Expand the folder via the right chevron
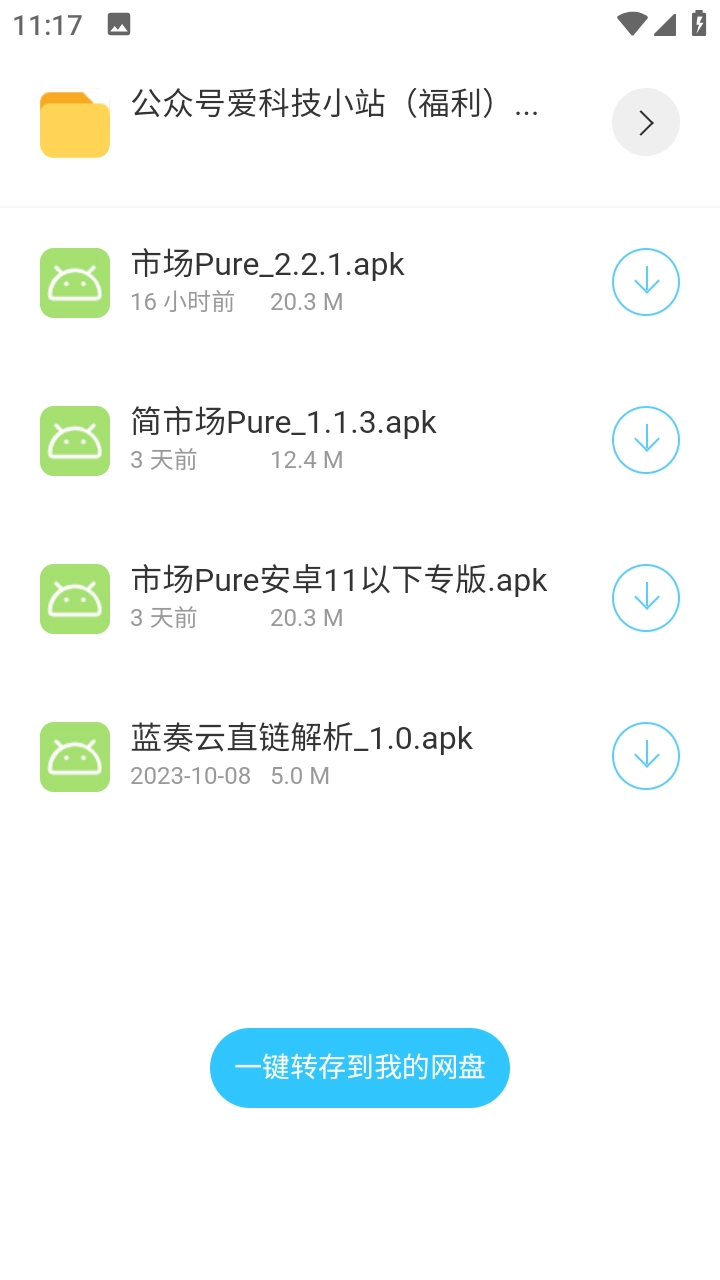Viewport: 720px width, 1280px height. point(645,122)
